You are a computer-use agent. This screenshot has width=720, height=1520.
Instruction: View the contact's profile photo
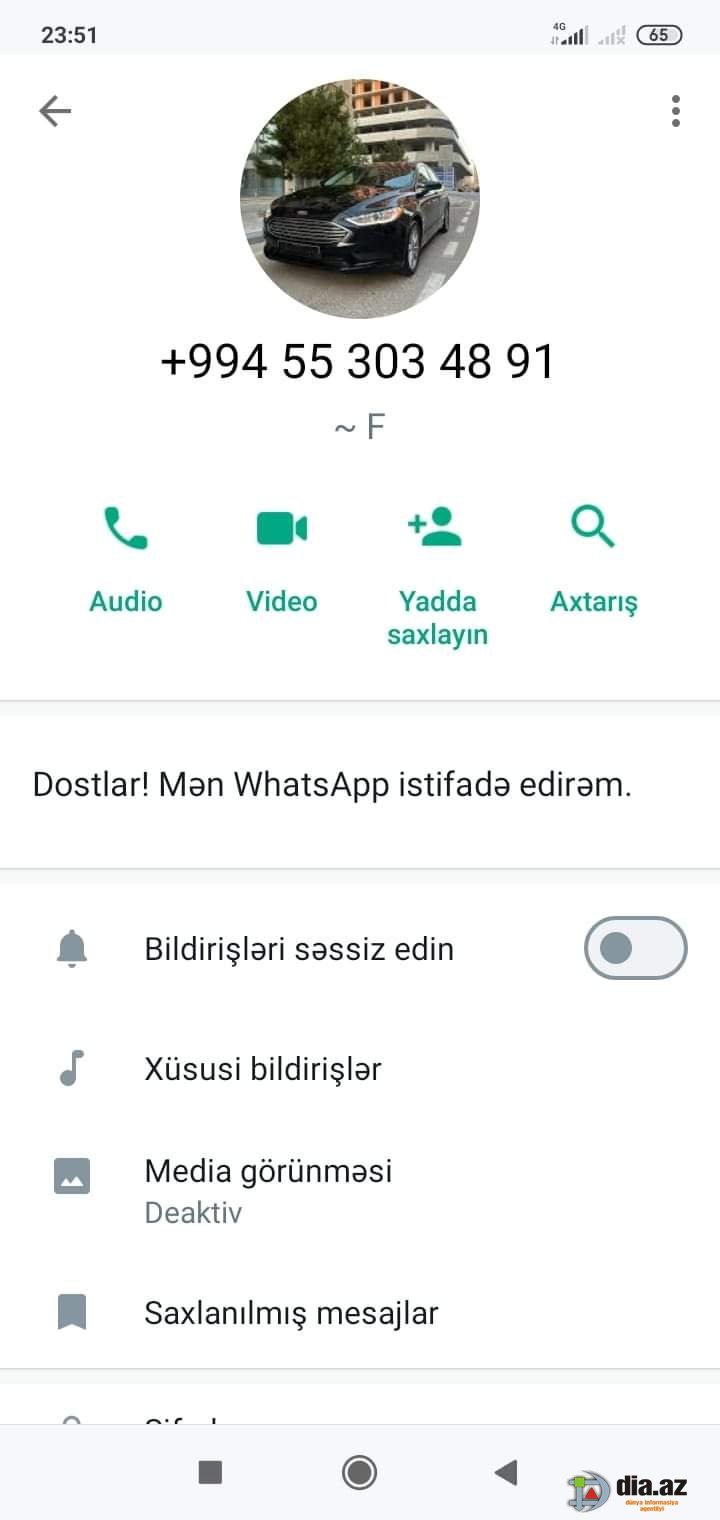click(360, 199)
